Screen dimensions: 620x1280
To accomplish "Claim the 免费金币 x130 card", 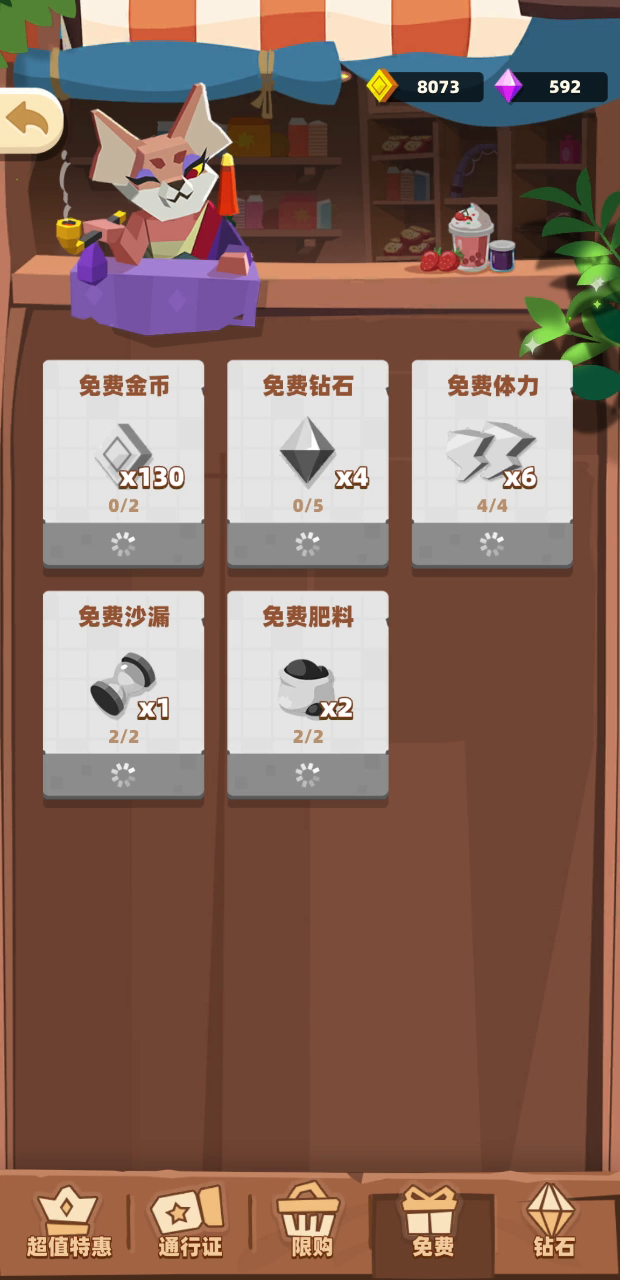I will (123, 465).
